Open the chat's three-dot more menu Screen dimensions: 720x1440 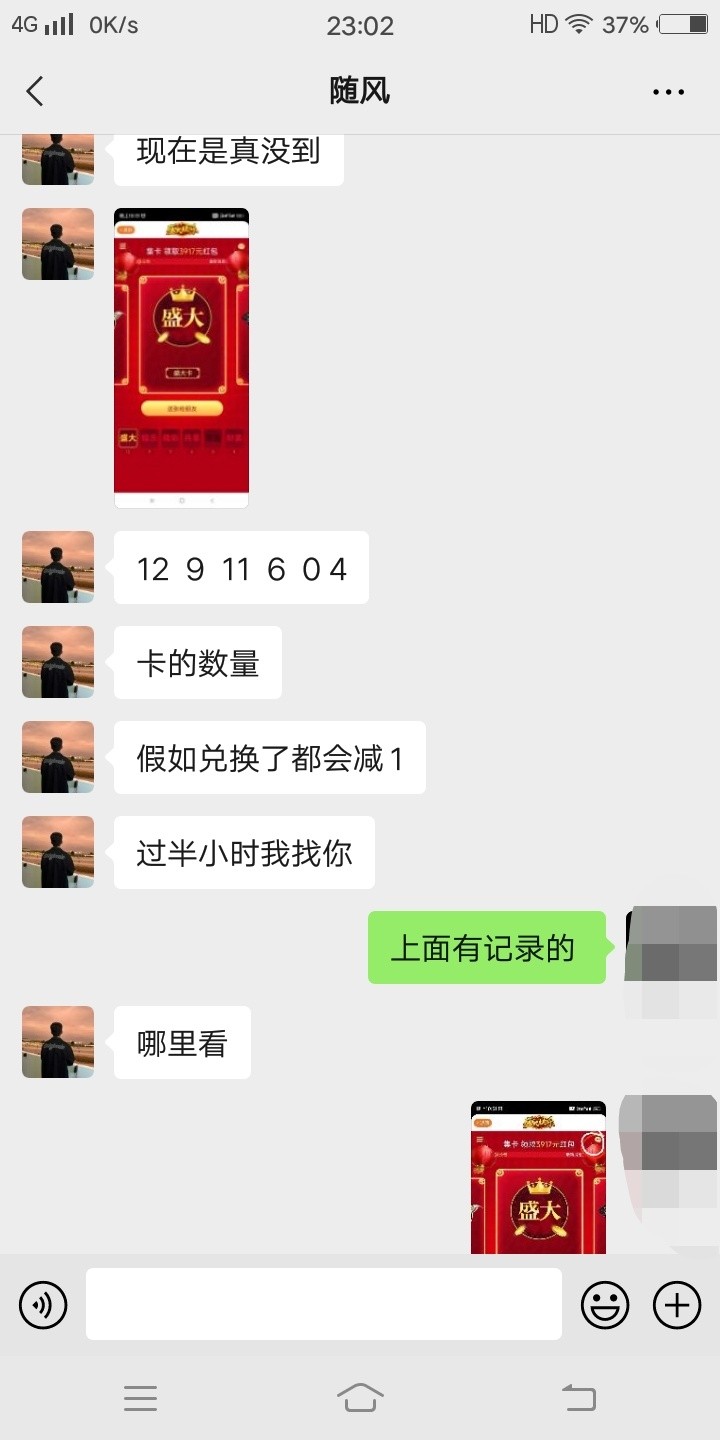point(668,92)
